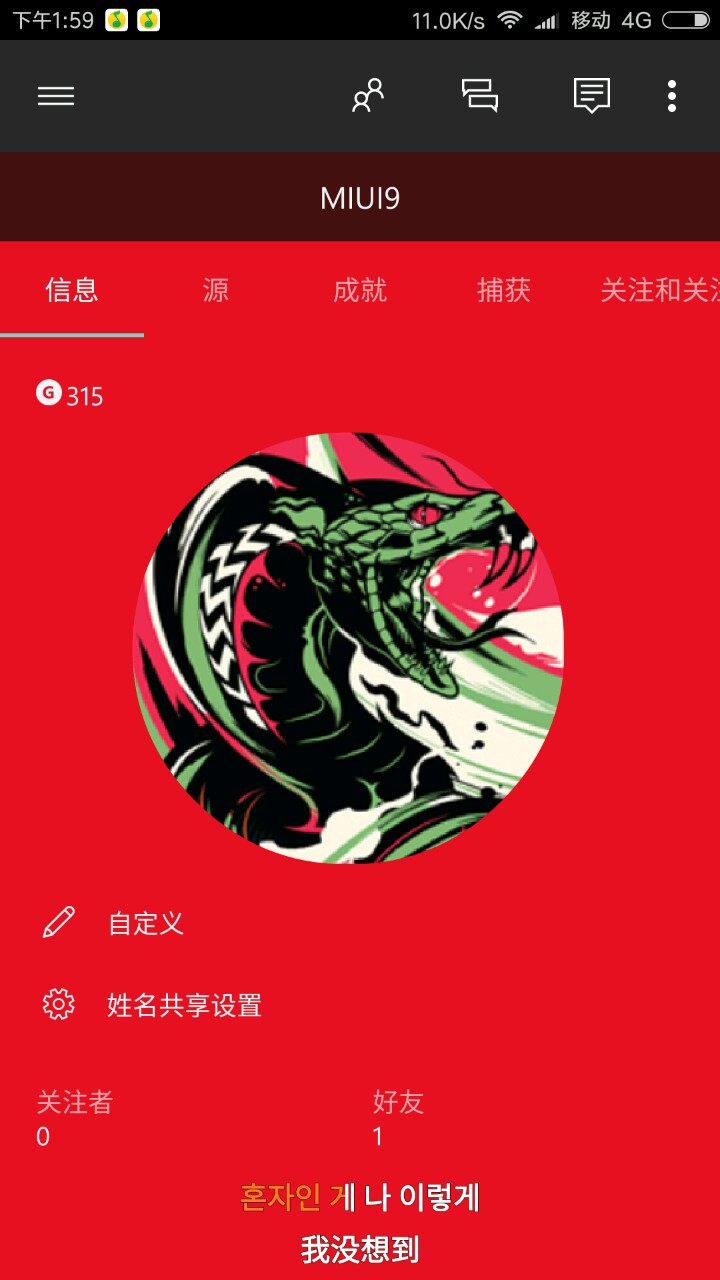720x1280 pixels.
Task: Open 自定义 to customize the profile
Action: pos(146,923)
